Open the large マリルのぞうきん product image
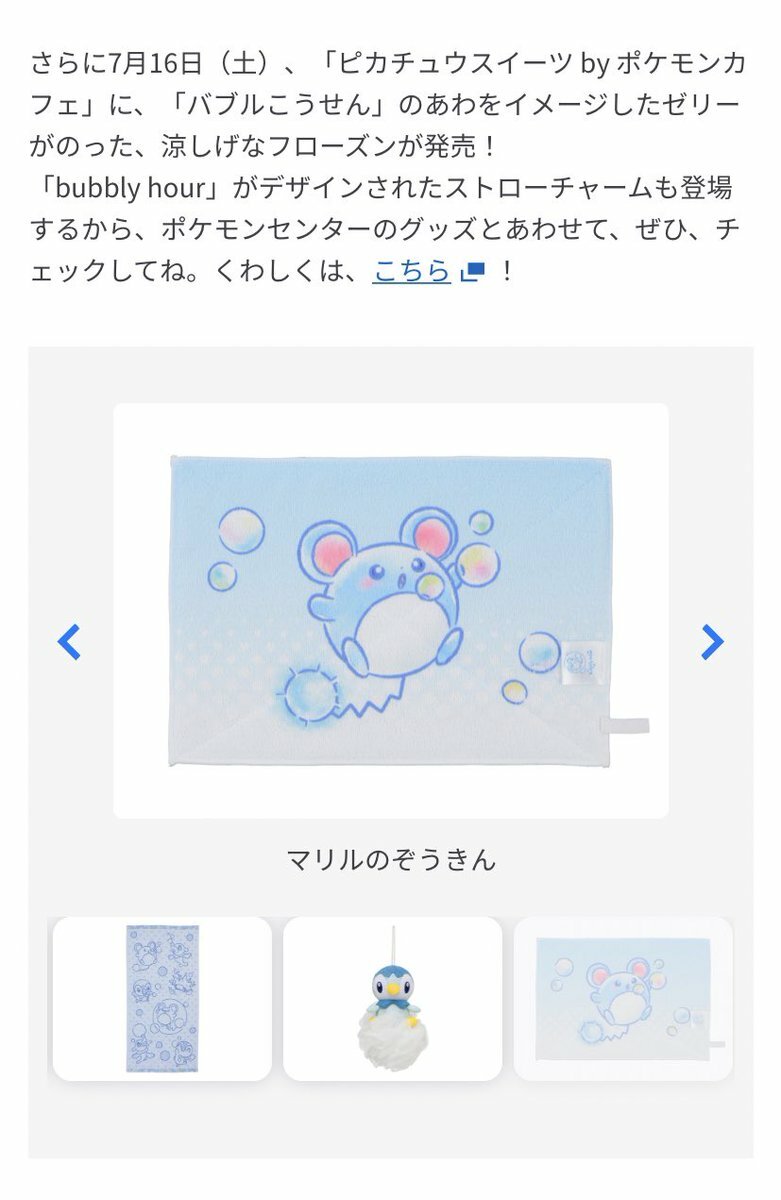781x1200 pixels. tap(390, 611)
